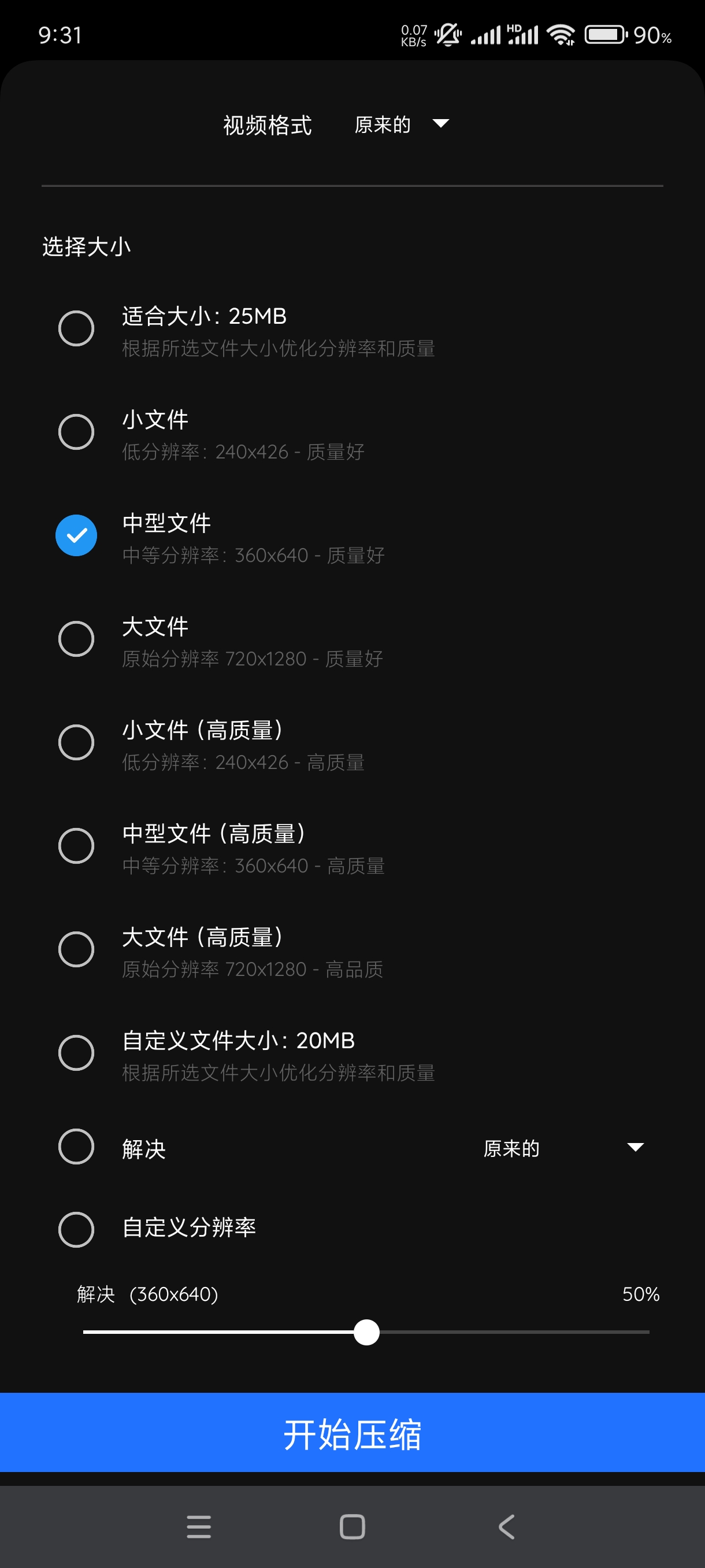Choose 中型文件（高质量）option

point(76,846)
